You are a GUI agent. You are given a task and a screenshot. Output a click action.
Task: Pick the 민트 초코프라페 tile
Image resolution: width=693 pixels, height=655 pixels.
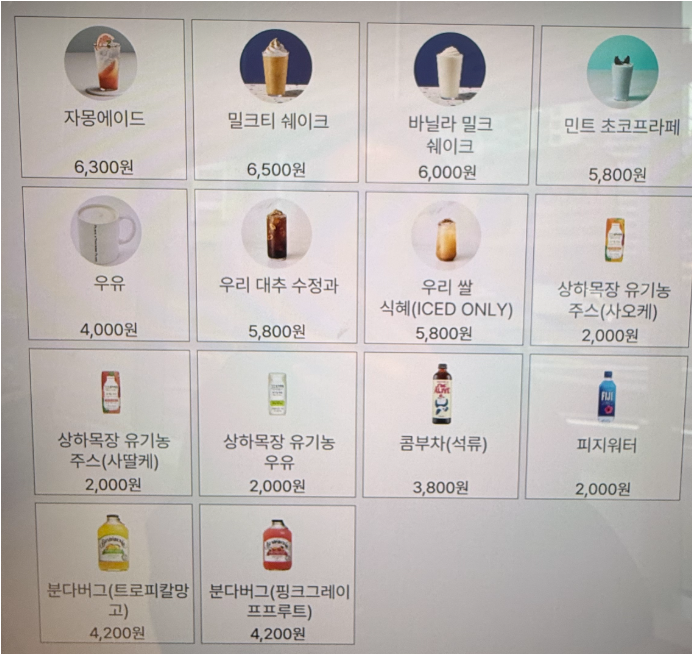tap(616, 106)
